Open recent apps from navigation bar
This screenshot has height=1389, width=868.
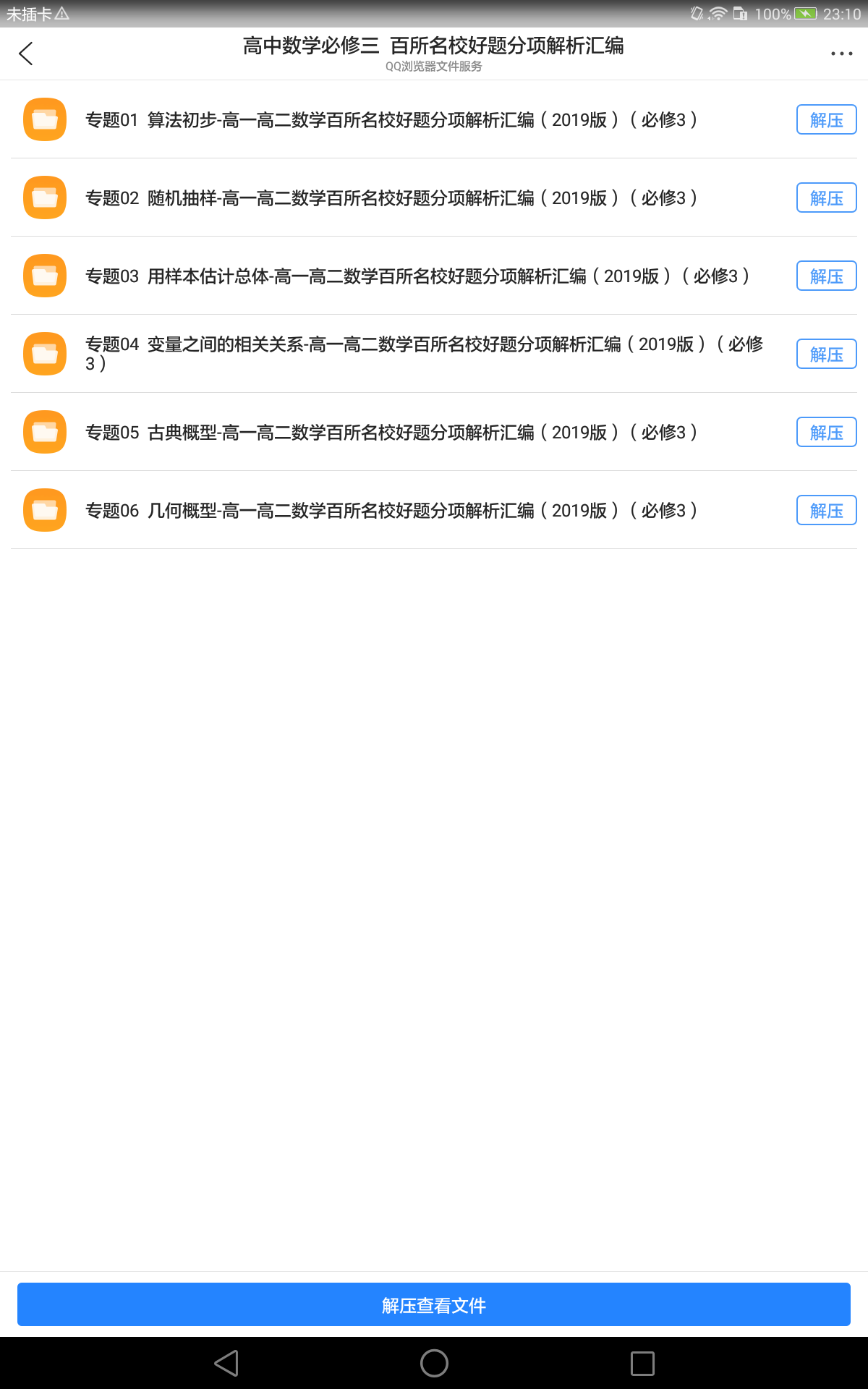coord(642,1364)
